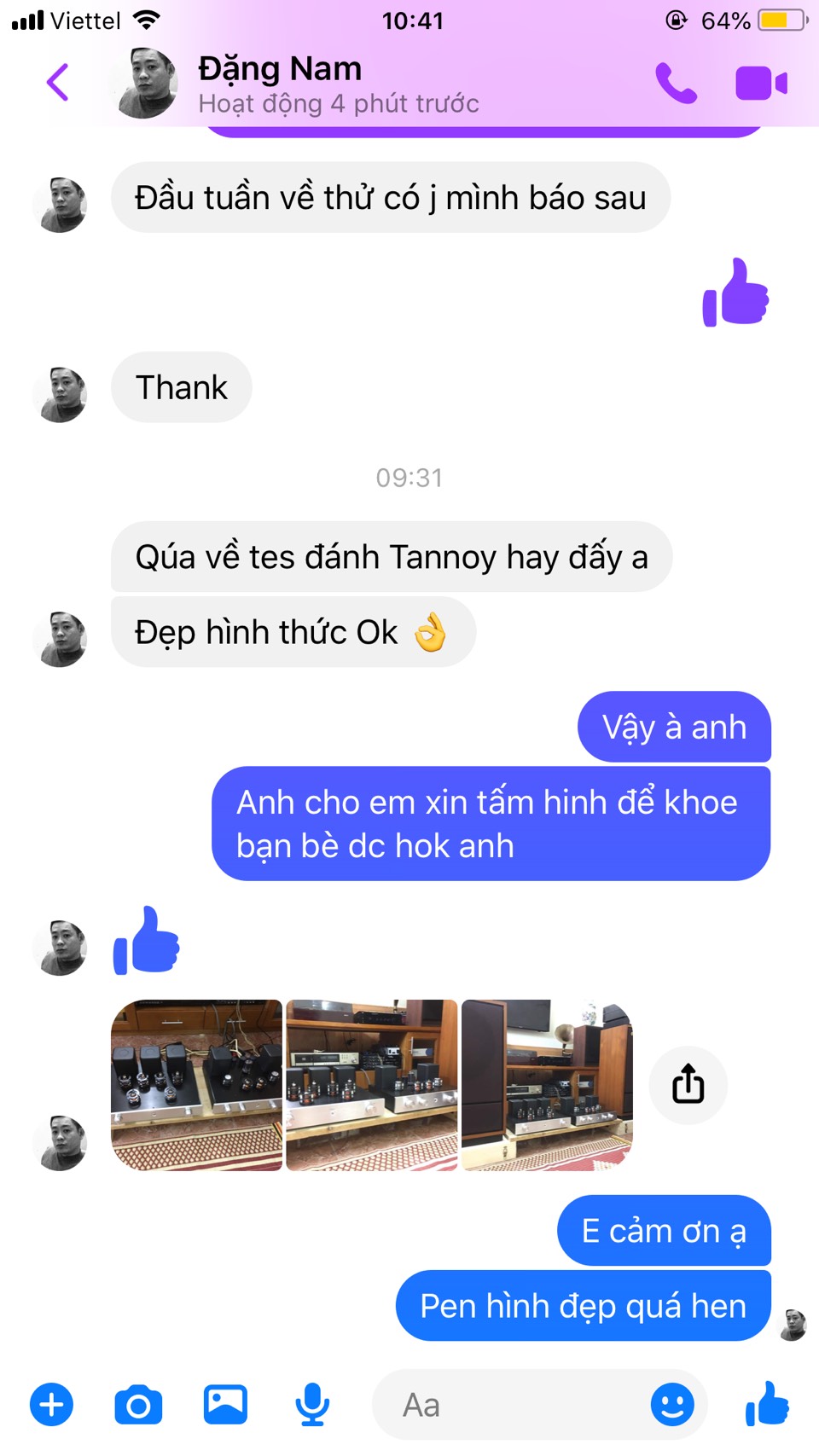Open the photo gallery picker
The height and width of the screenshot is (1456, 819).
click(225, 1404)
